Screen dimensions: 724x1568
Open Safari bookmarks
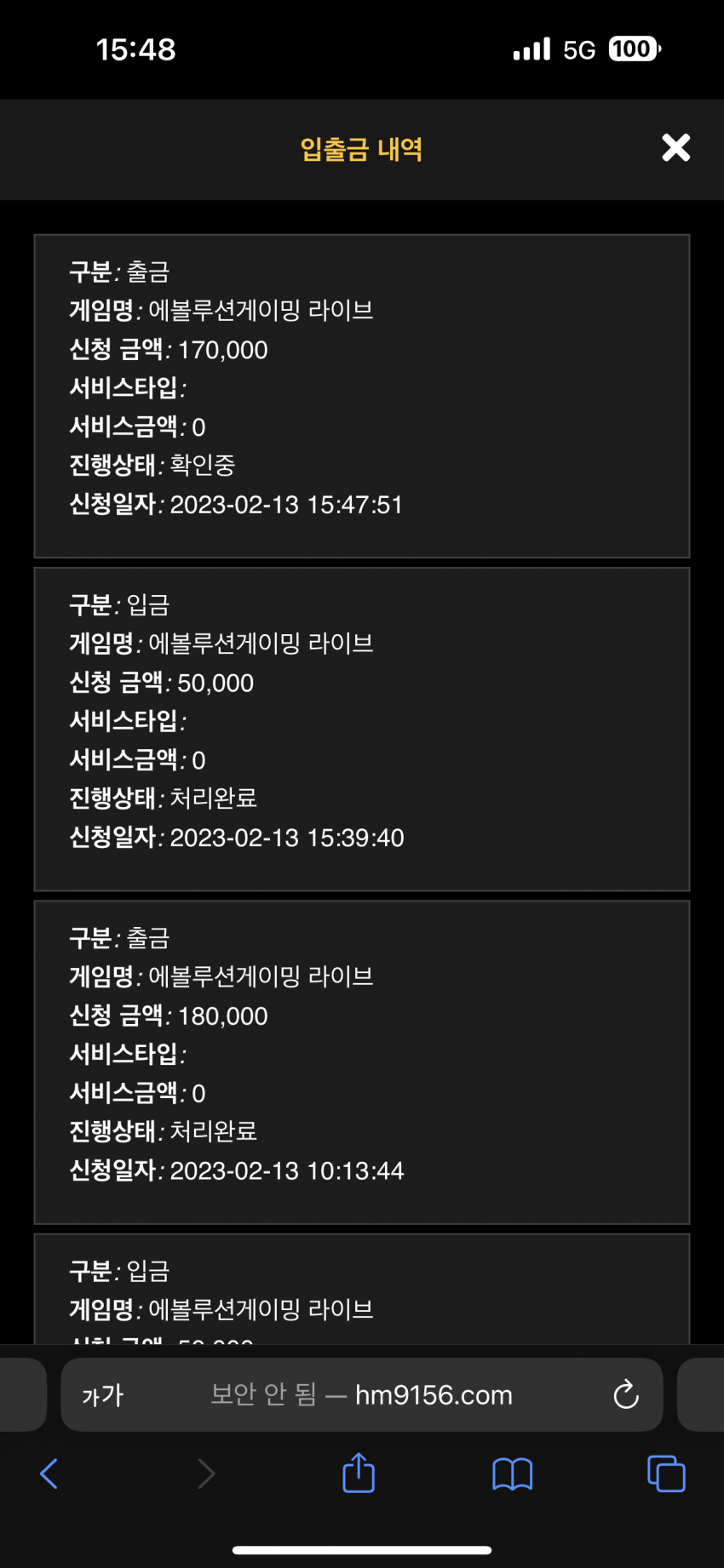point(513,1474)
